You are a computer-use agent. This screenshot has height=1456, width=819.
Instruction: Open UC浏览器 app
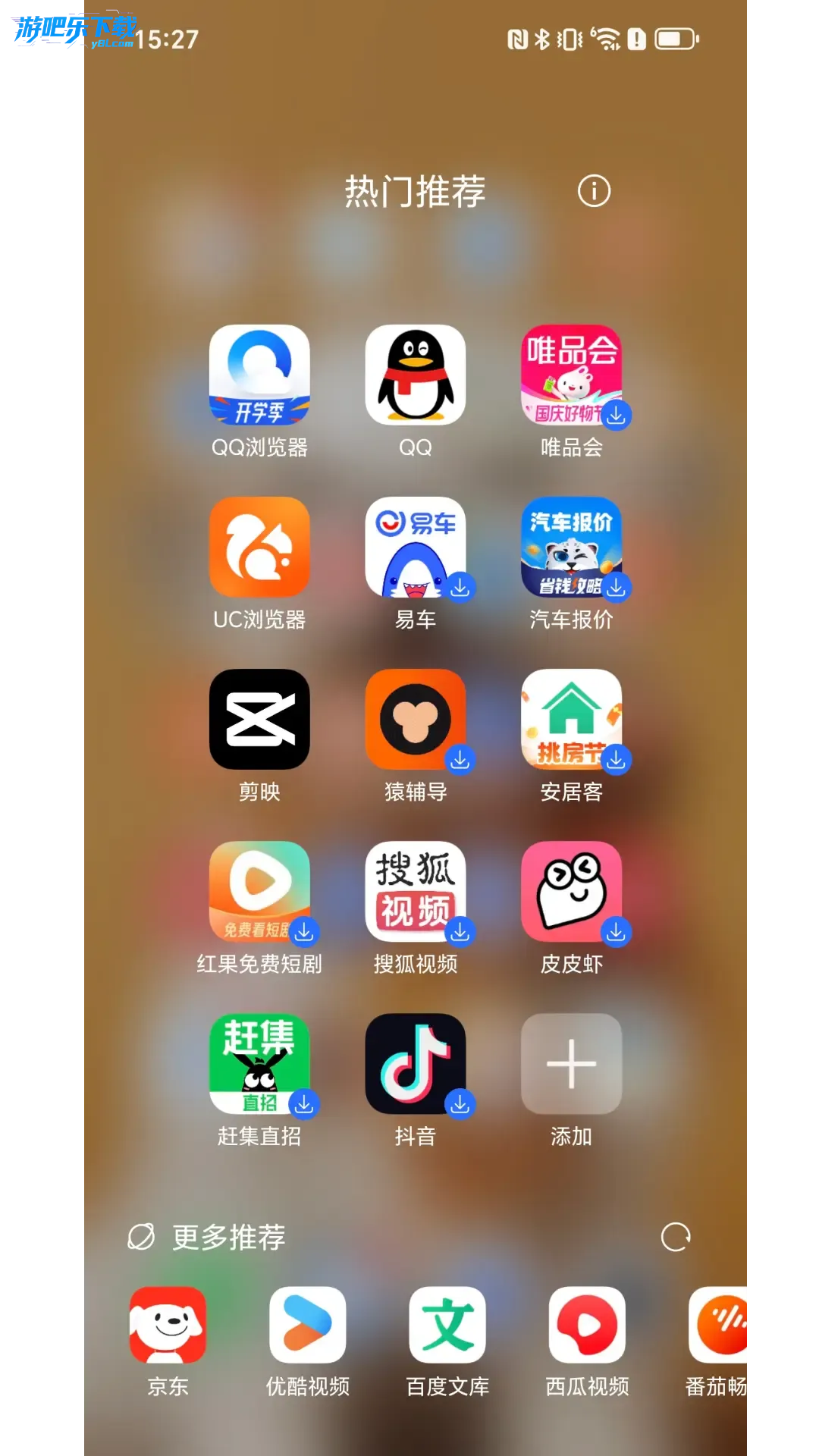click(x=259, y=547)
